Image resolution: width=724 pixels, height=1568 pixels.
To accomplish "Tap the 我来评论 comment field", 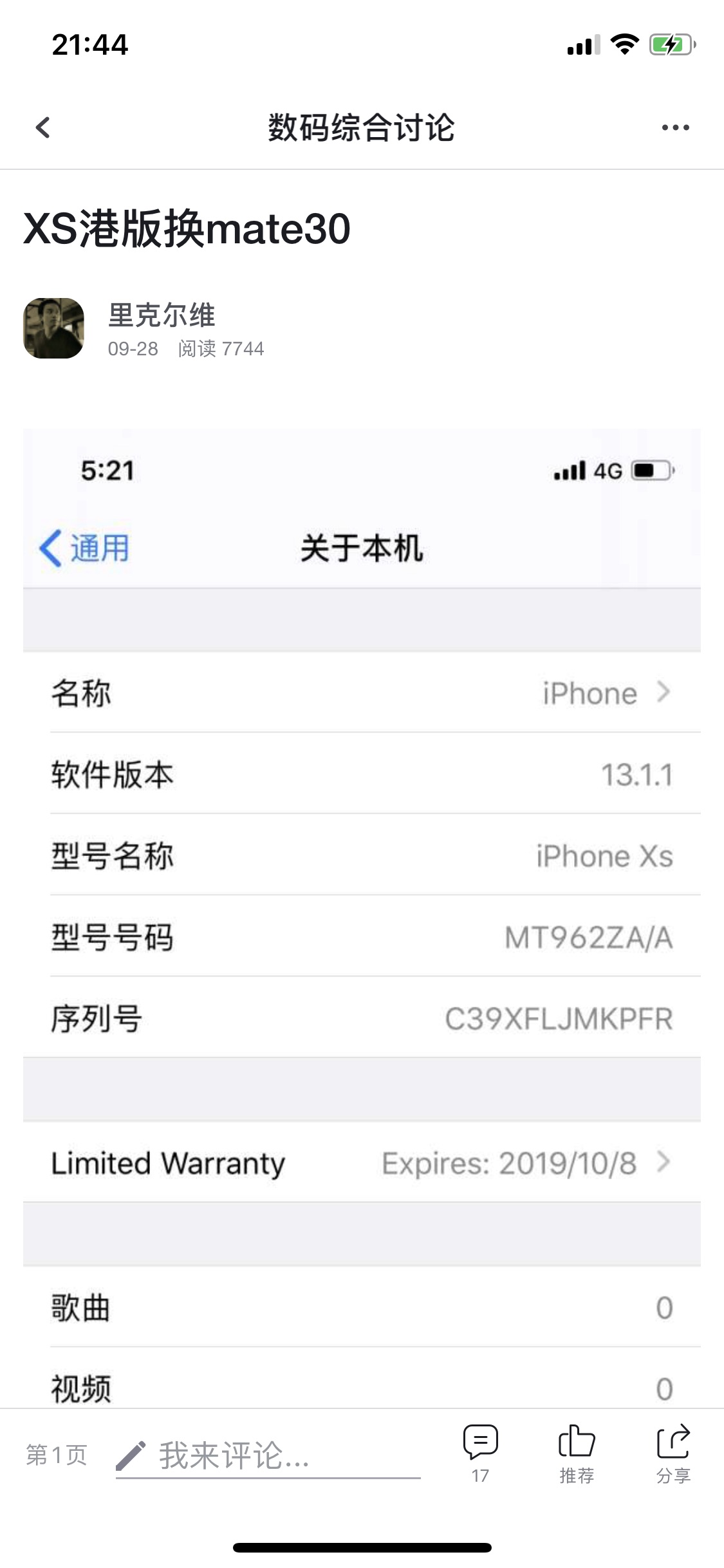I will (268, 1456).
